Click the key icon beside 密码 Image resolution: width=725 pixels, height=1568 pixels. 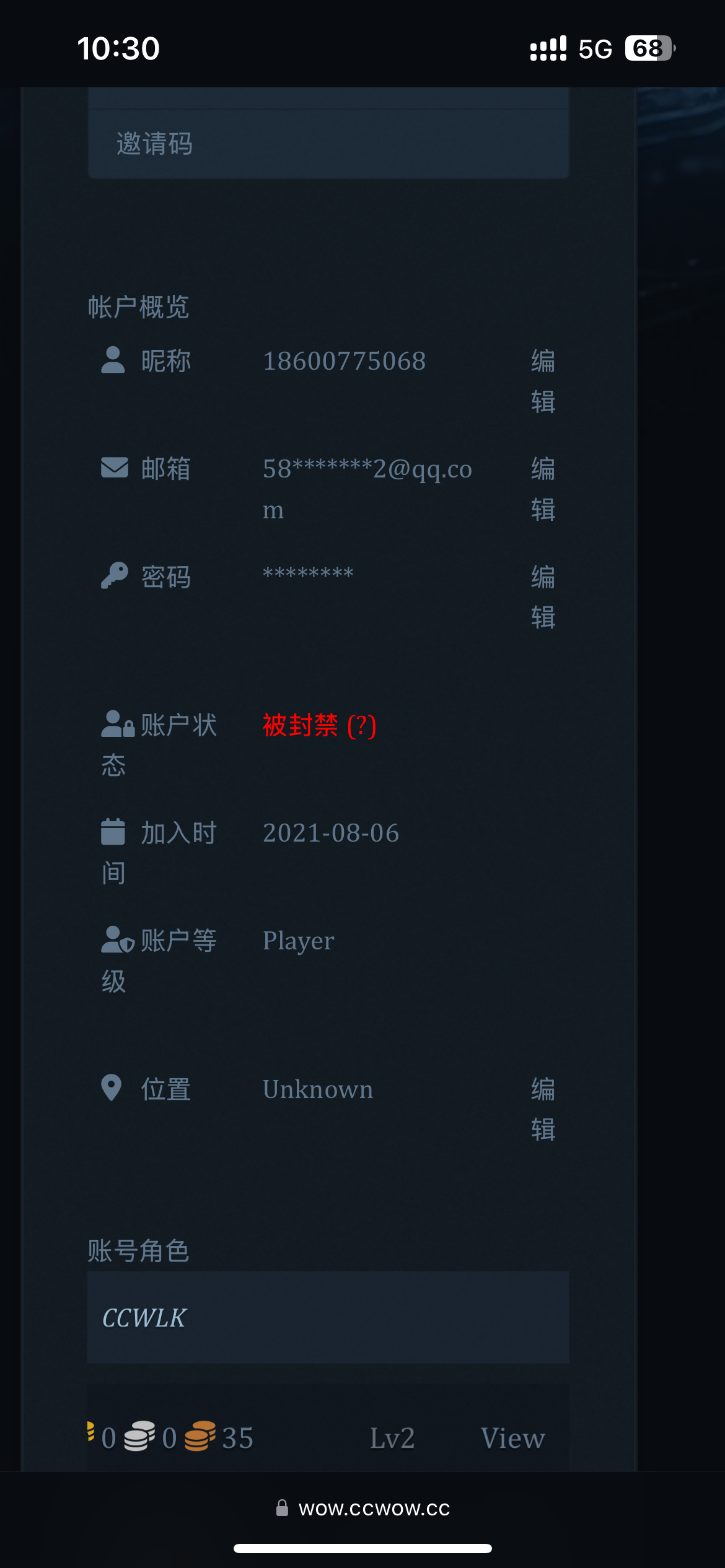pyautogui.click(x=115, y=576)
